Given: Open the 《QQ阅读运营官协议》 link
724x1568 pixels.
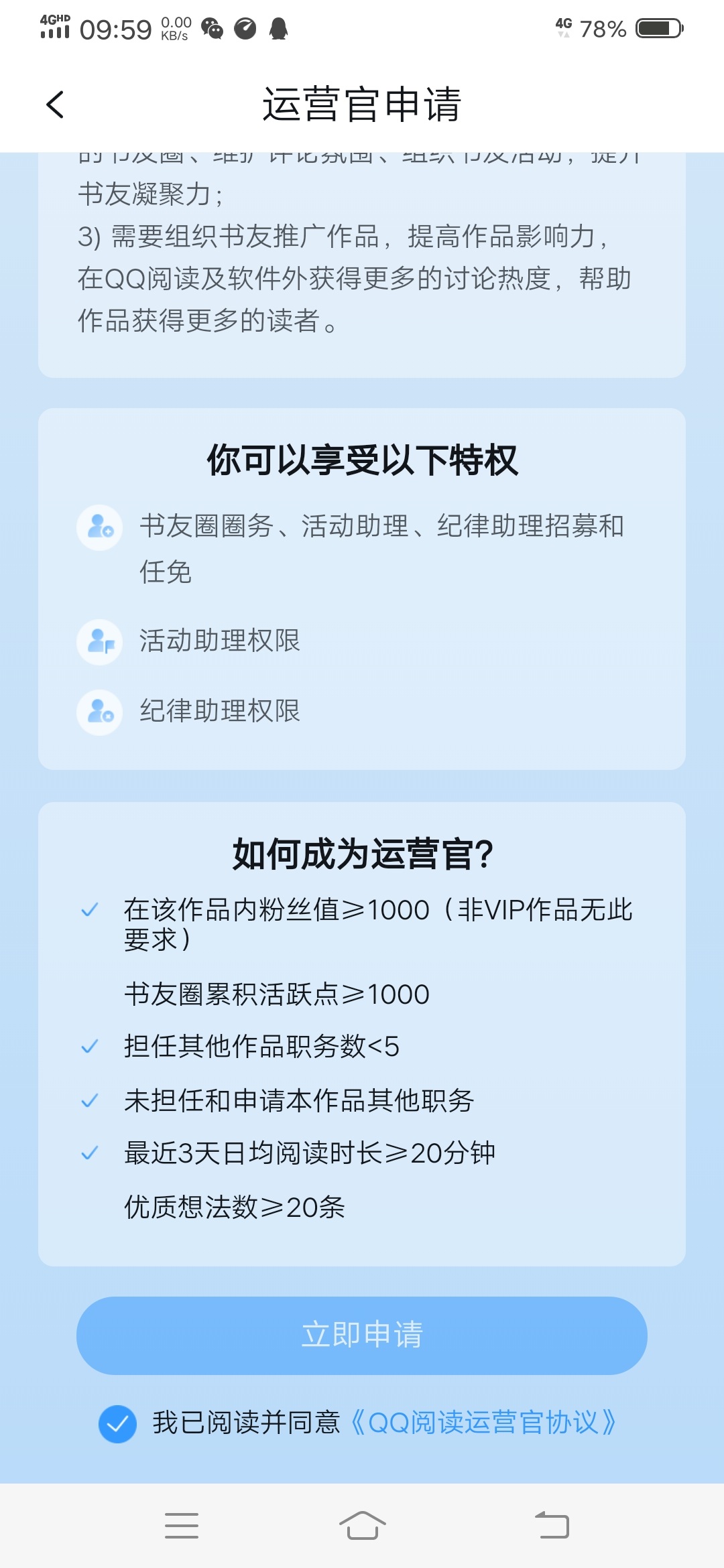Looking at the screenshot, I should [x=483, y=1423].
